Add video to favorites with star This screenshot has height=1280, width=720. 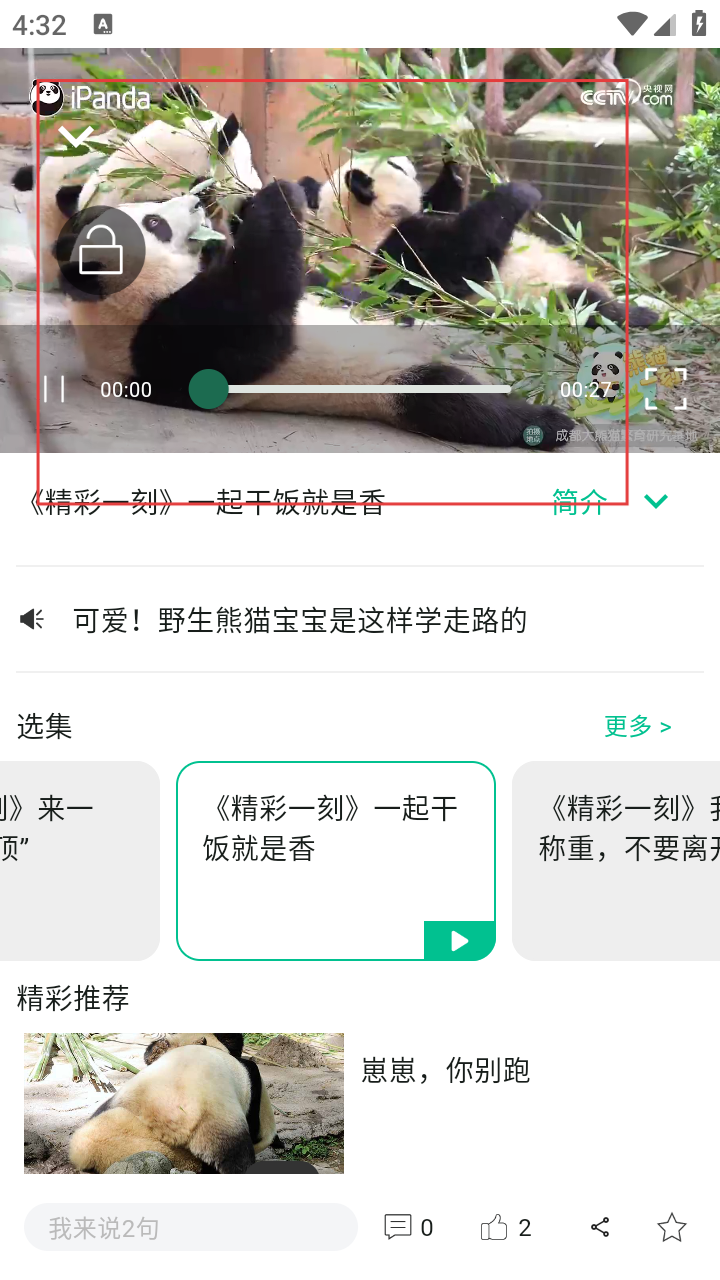[x=671, y=1227]
